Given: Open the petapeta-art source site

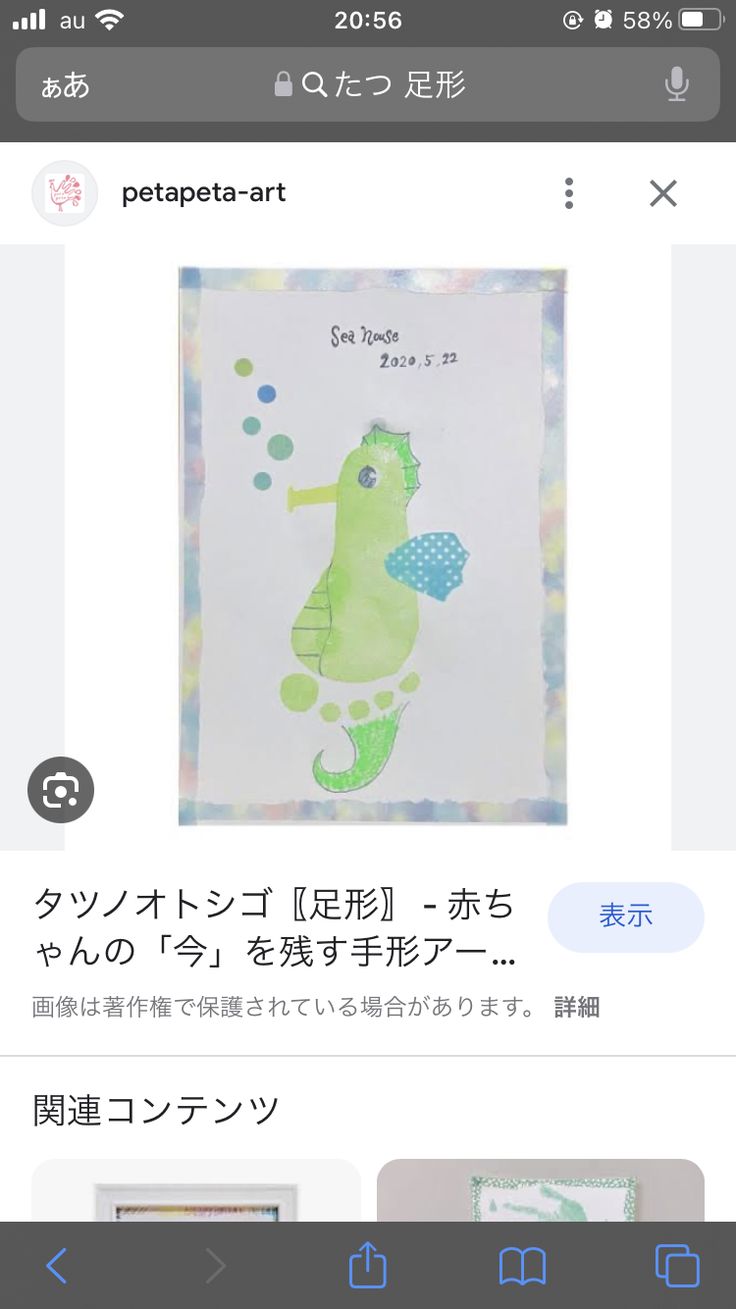Looking at the screenshot, I should (x=203, y=193).
